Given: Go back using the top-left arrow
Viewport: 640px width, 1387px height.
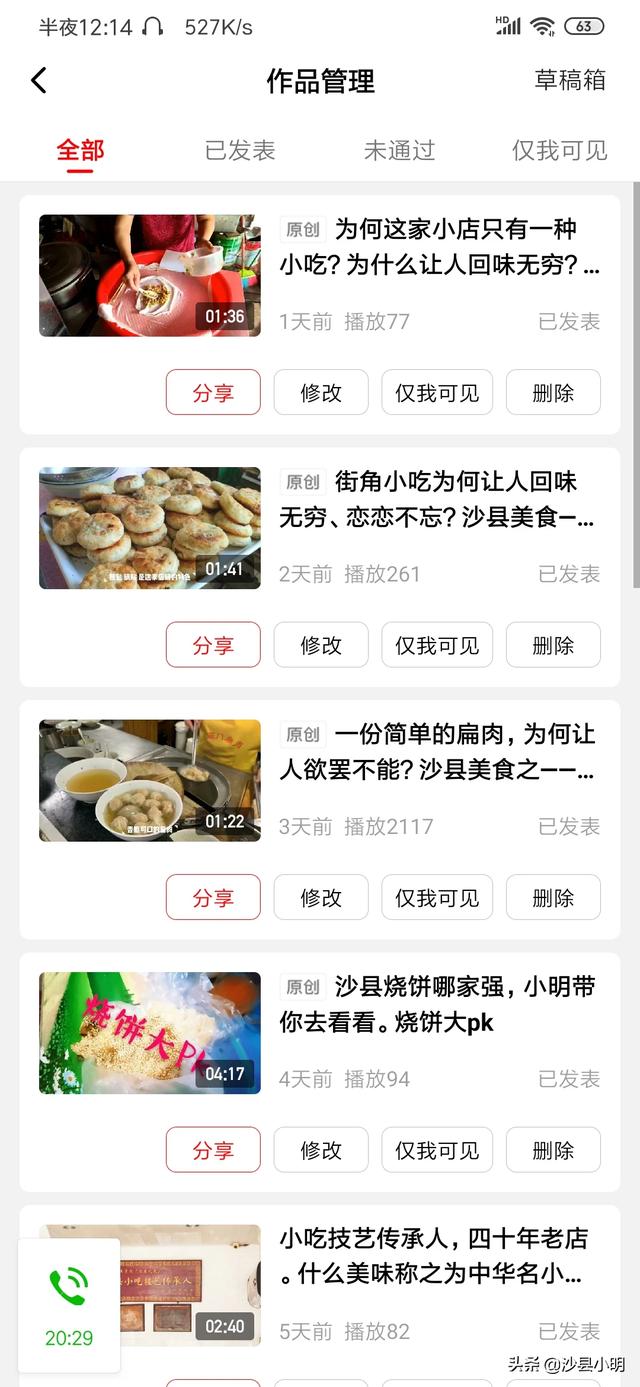Looking at the screenshot, I should coord(39,81).
